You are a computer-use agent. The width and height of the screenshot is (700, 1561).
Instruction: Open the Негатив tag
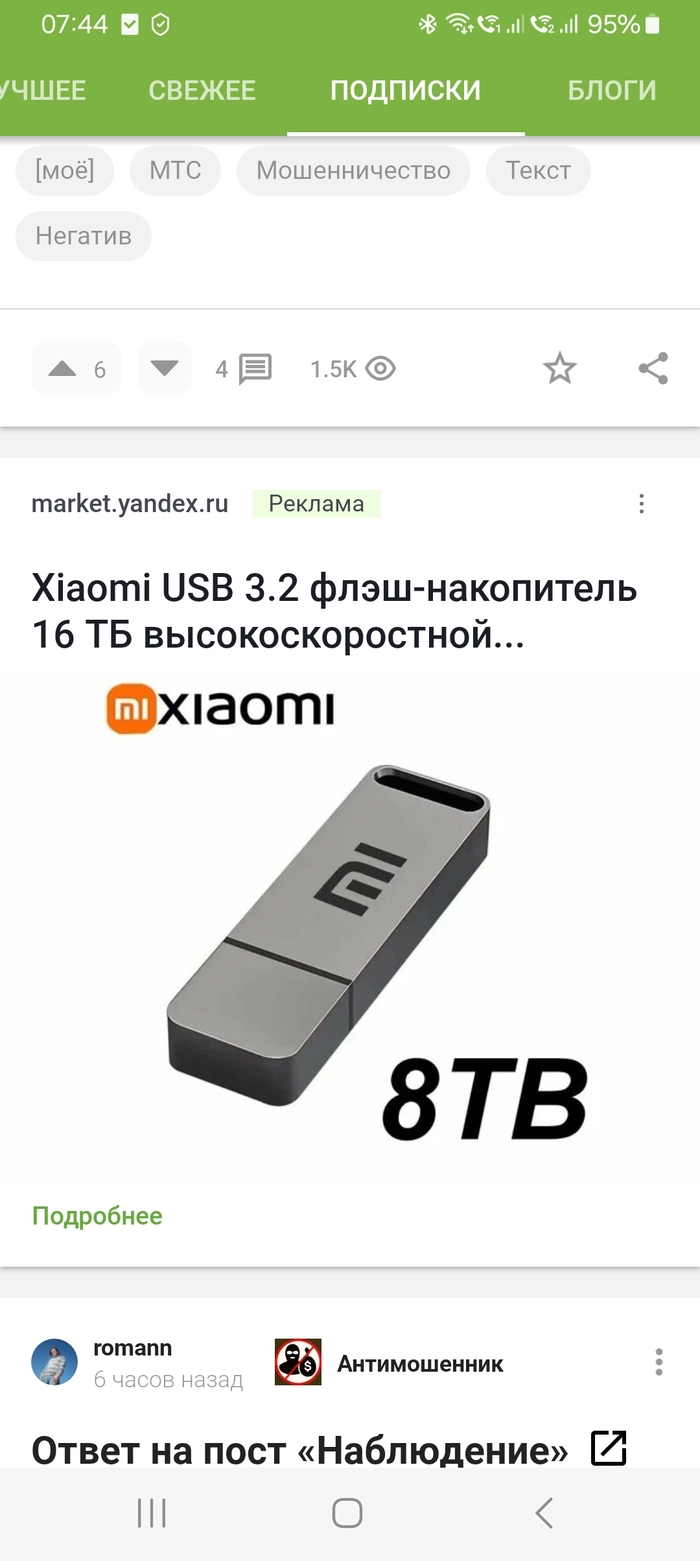pos(83,237)
